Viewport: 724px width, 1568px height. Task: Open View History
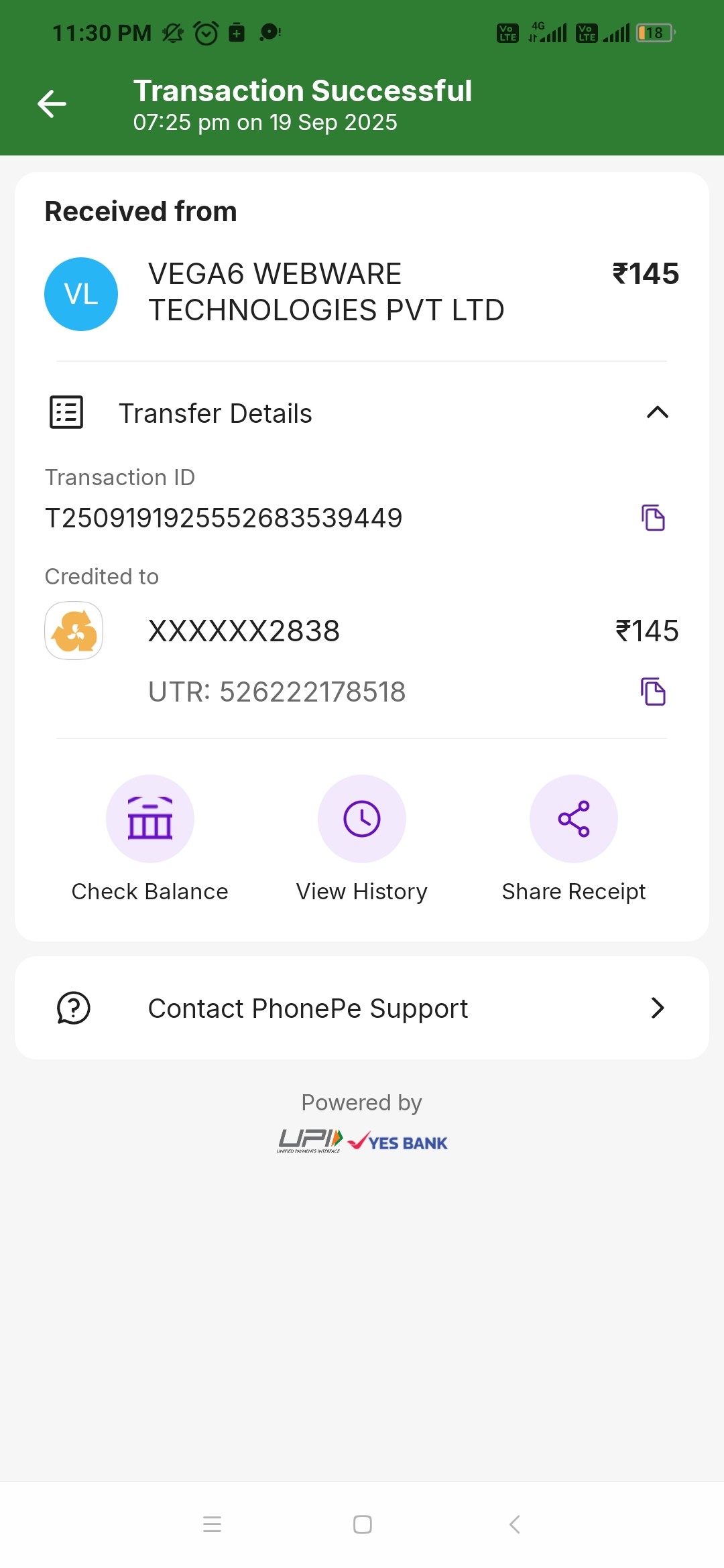362,820
